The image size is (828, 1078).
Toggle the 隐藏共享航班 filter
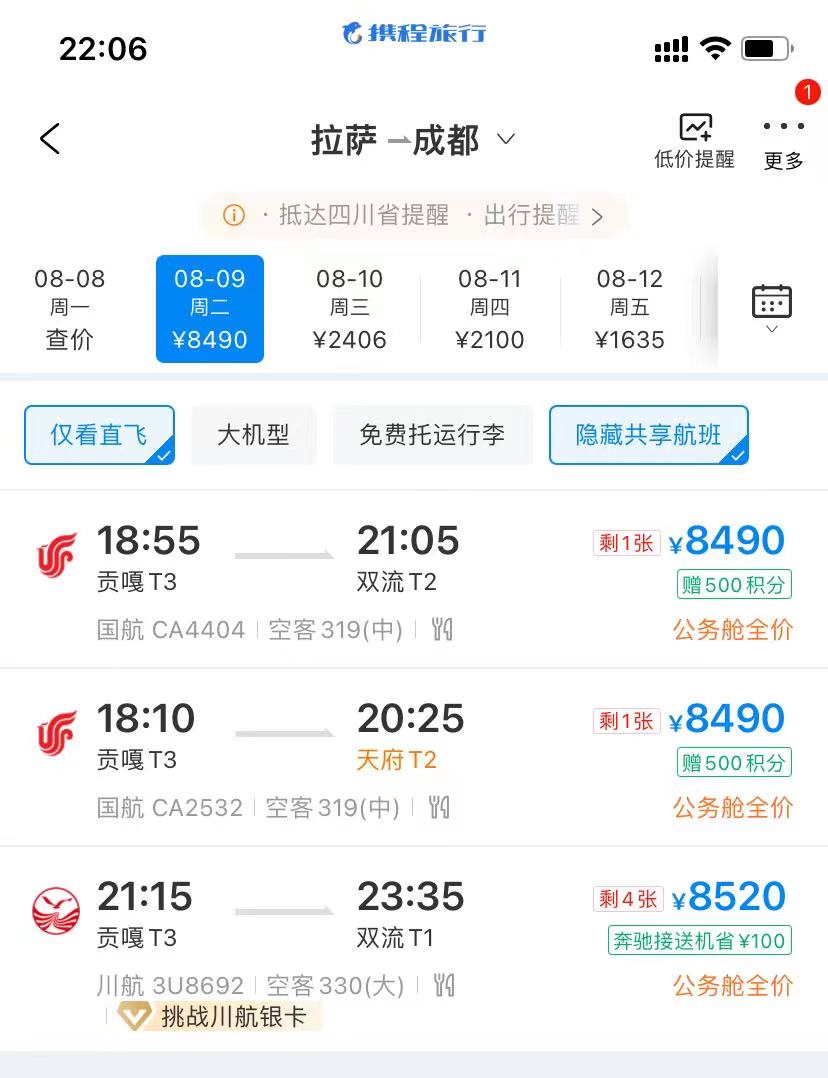click(648, 435)
